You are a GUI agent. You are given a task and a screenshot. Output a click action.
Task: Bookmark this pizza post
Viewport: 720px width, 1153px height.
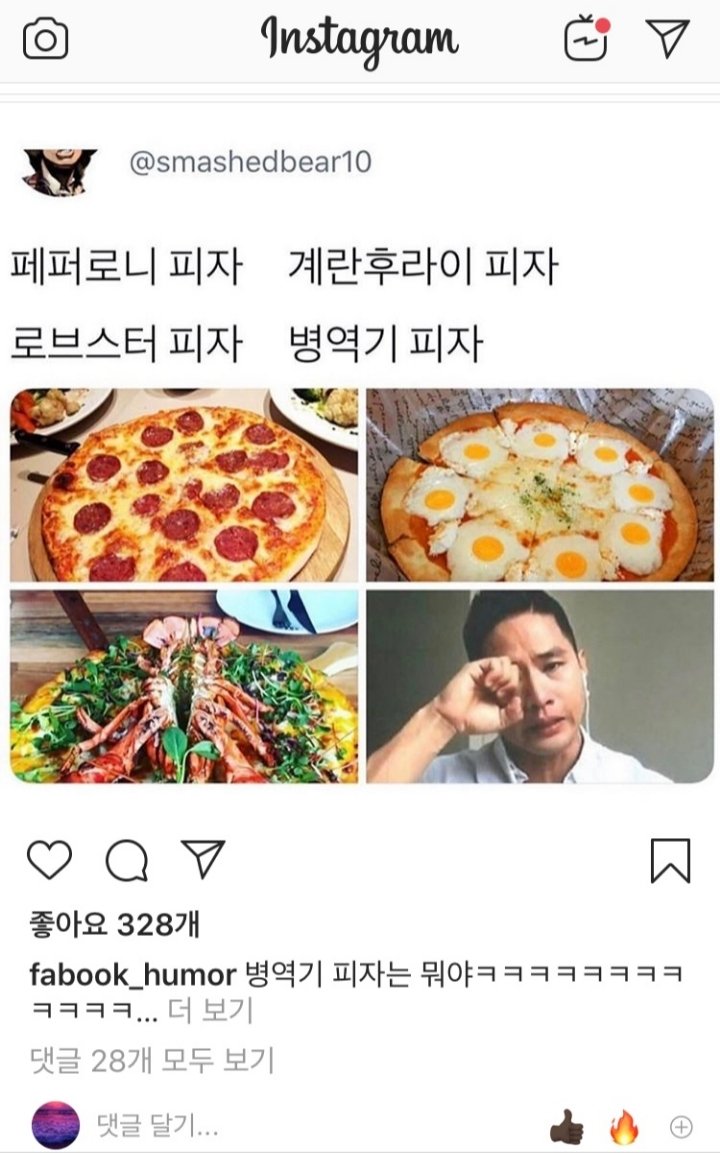[670, 860]
